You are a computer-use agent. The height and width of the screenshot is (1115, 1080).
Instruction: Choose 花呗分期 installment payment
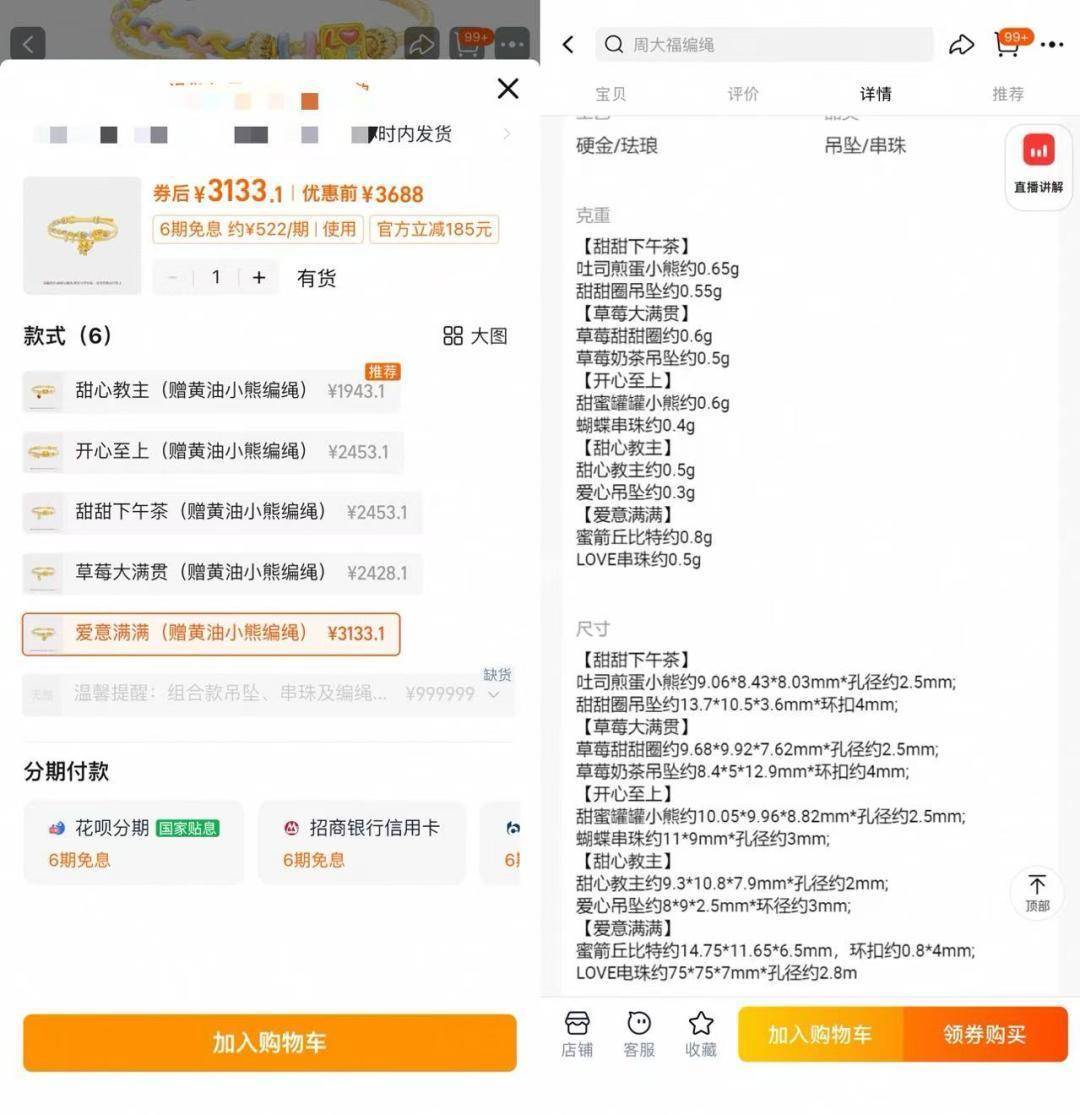point(133,842)
